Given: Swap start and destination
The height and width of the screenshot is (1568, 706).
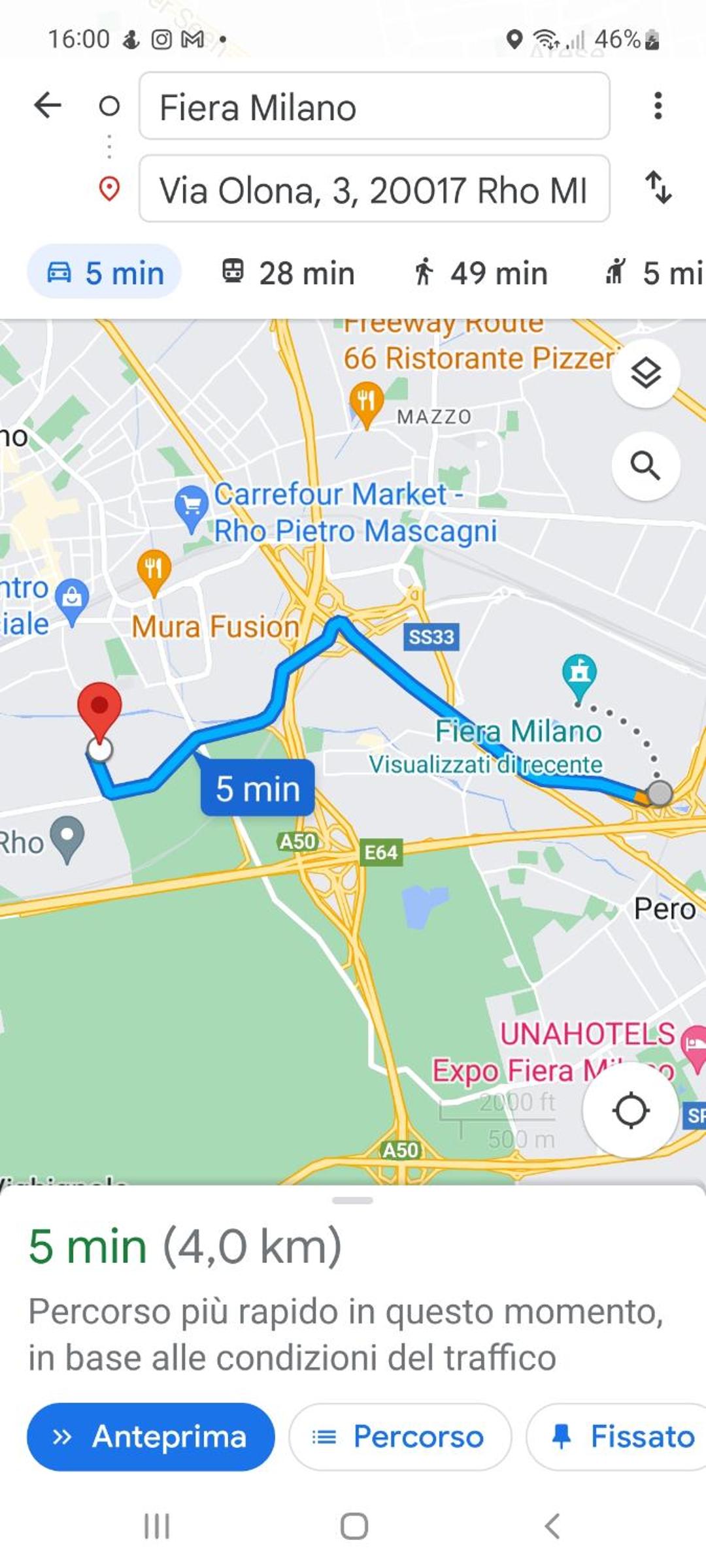Looking at the screenshot, I should click(x=658, y=188).
